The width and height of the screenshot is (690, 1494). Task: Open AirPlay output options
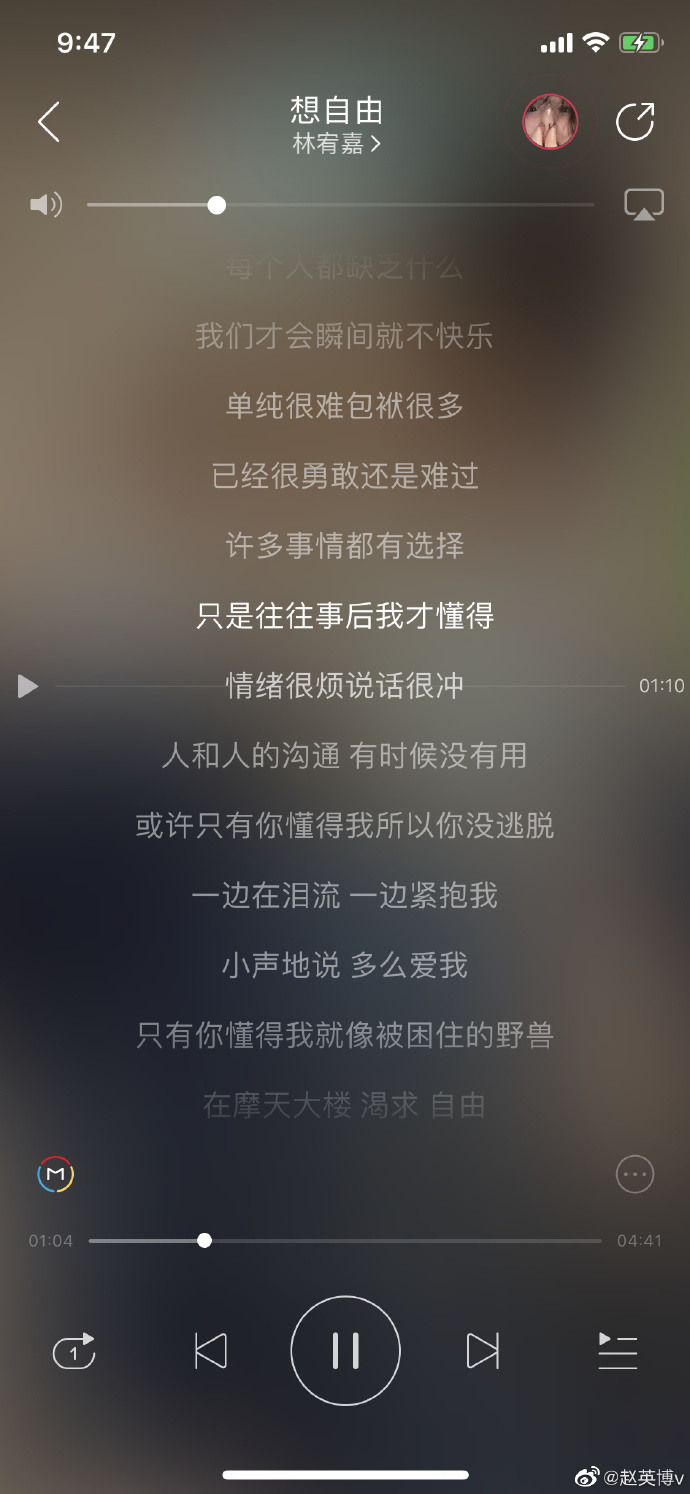click(643, 205)
